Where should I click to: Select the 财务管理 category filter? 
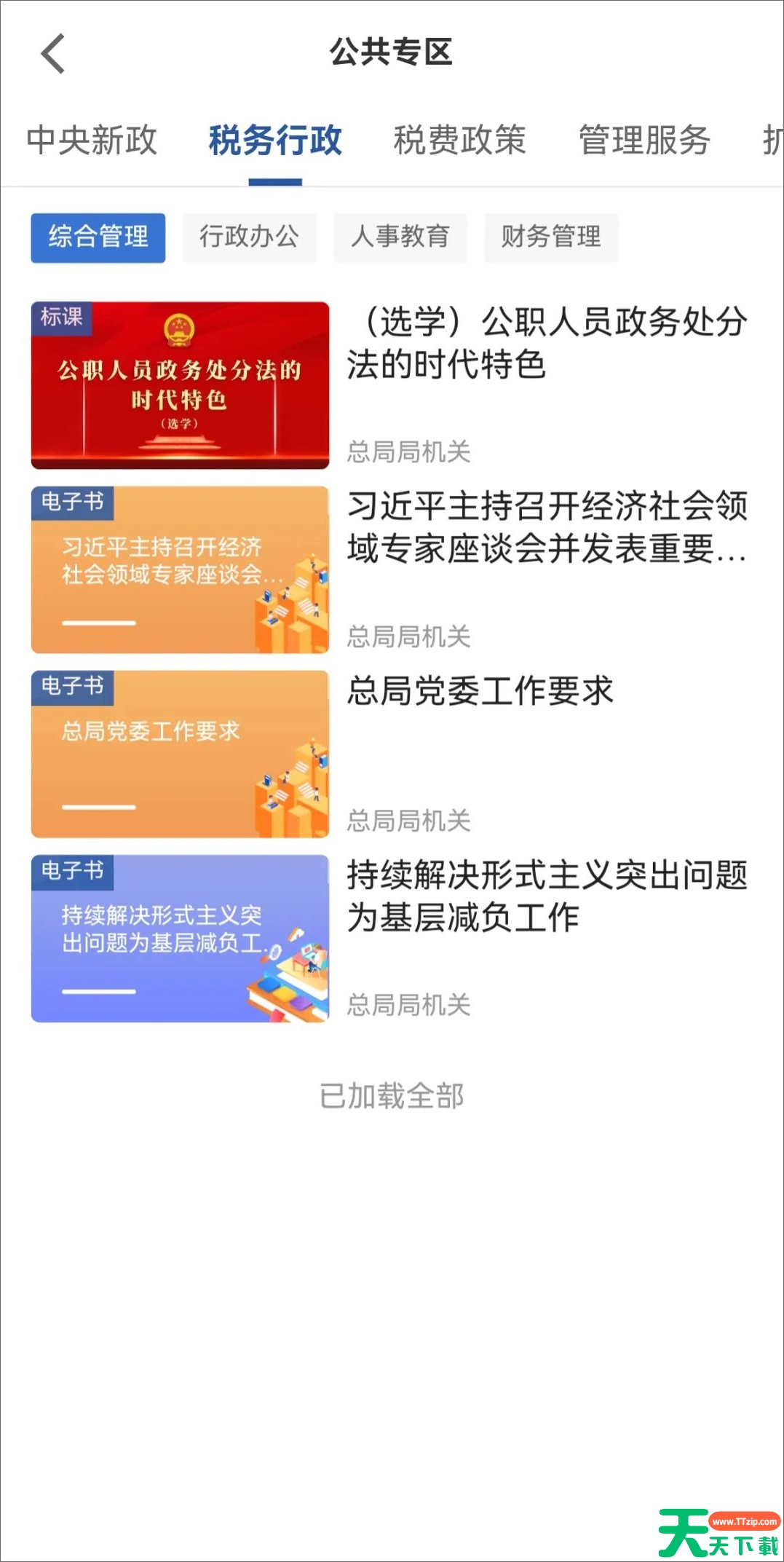tap(551, 237)
